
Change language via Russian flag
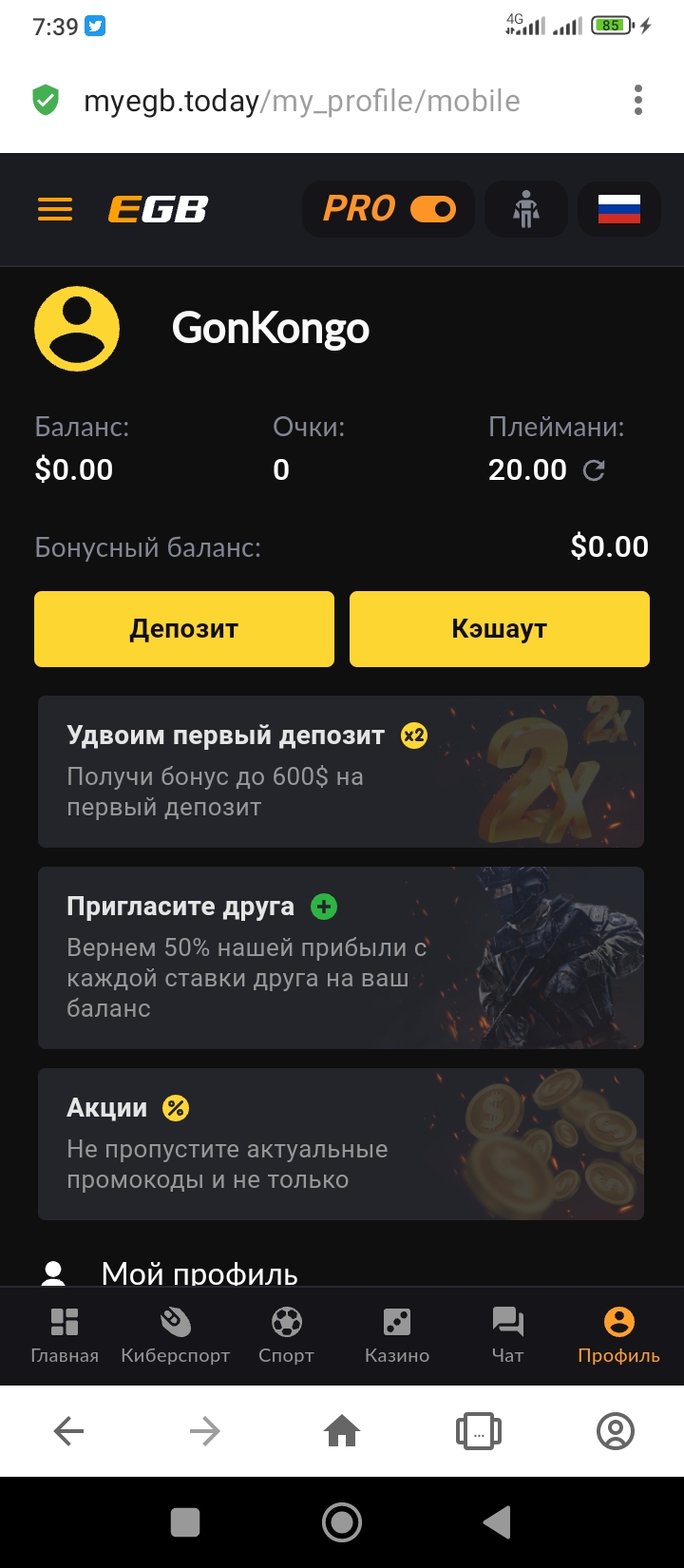618,209
